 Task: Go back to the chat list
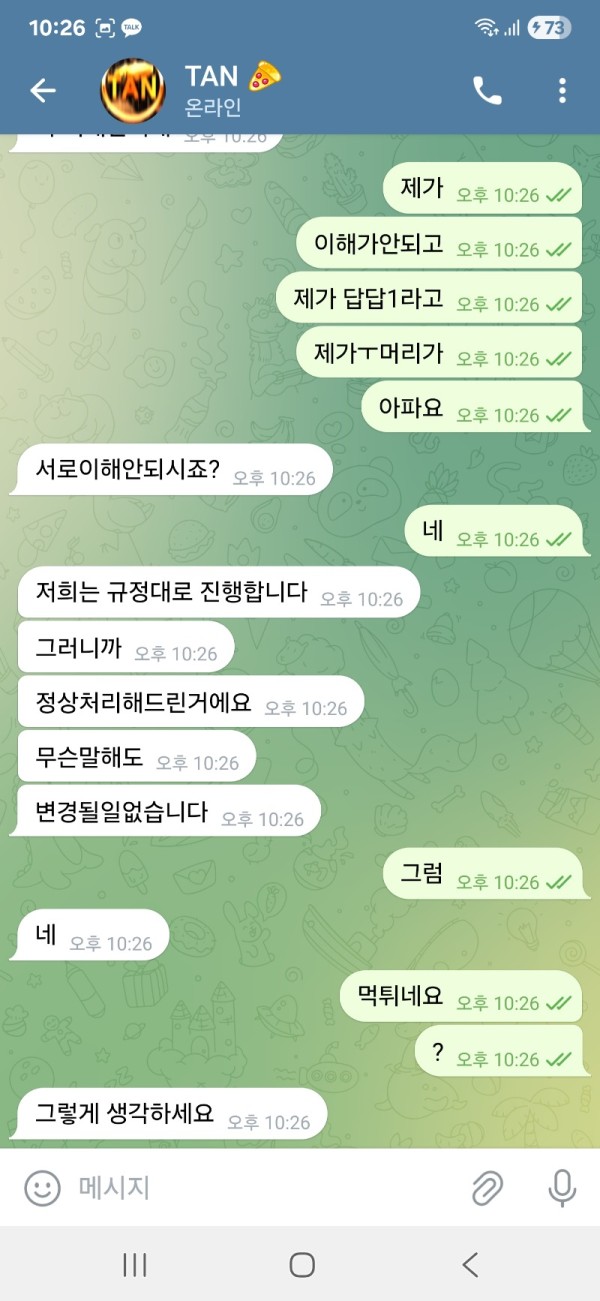coord(42,91)
